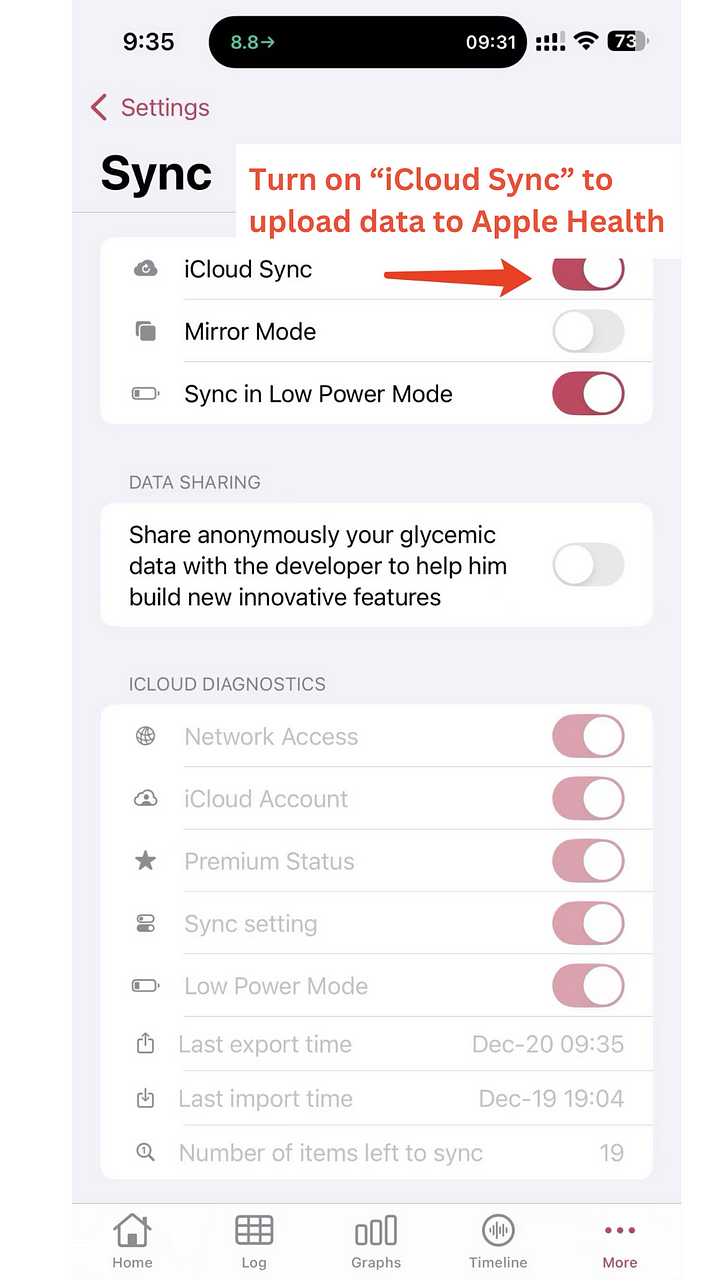
Task: Enable Mirror Mode
Action: pos(589,332)
